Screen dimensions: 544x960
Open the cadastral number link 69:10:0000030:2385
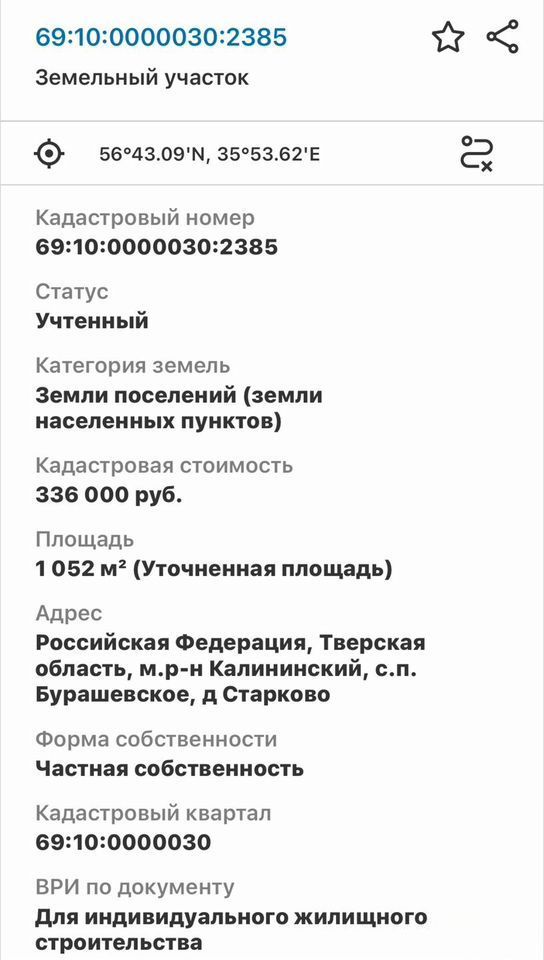pos(161,37)
